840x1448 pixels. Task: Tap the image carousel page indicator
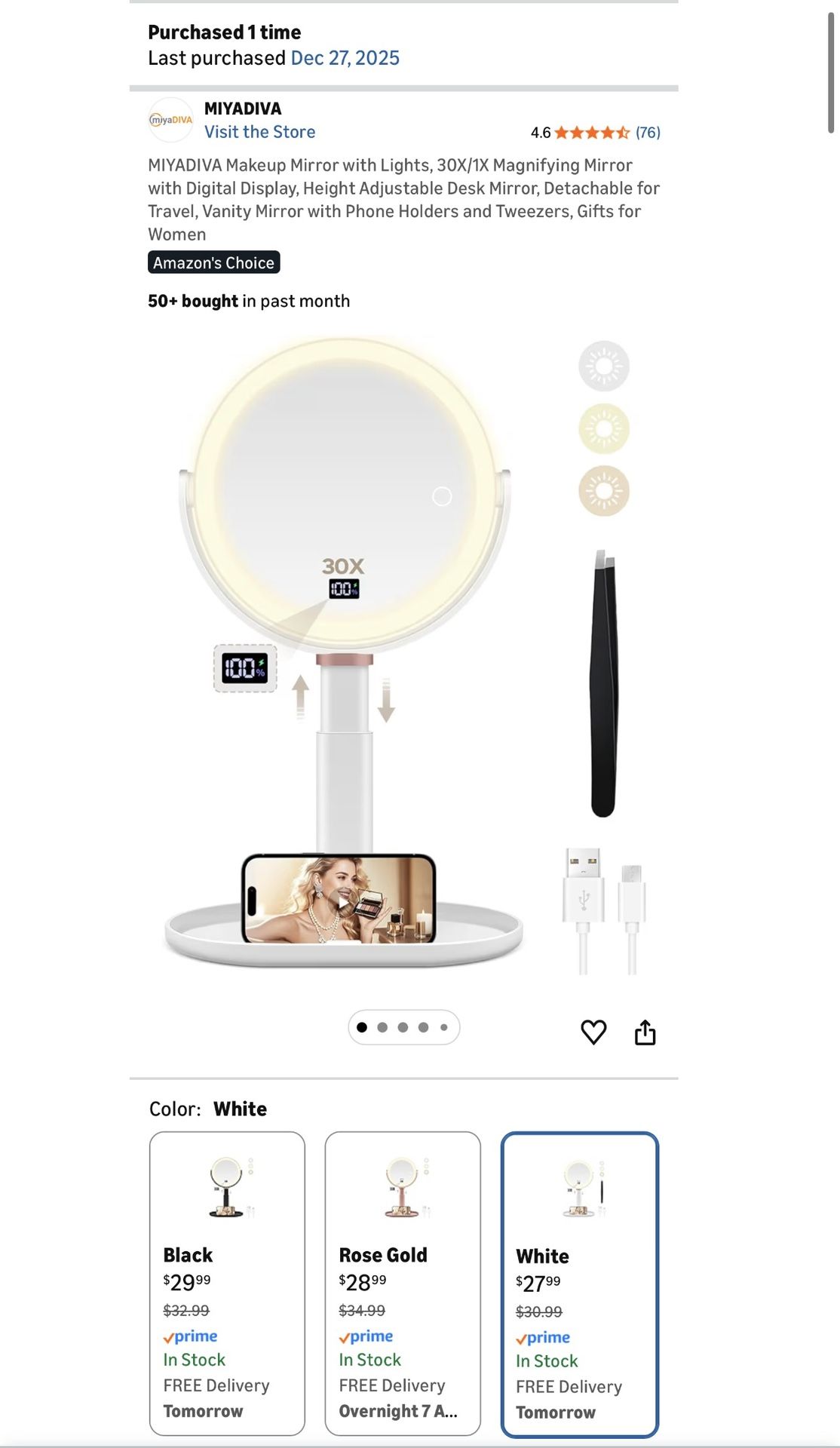[x=403, y=1027]
